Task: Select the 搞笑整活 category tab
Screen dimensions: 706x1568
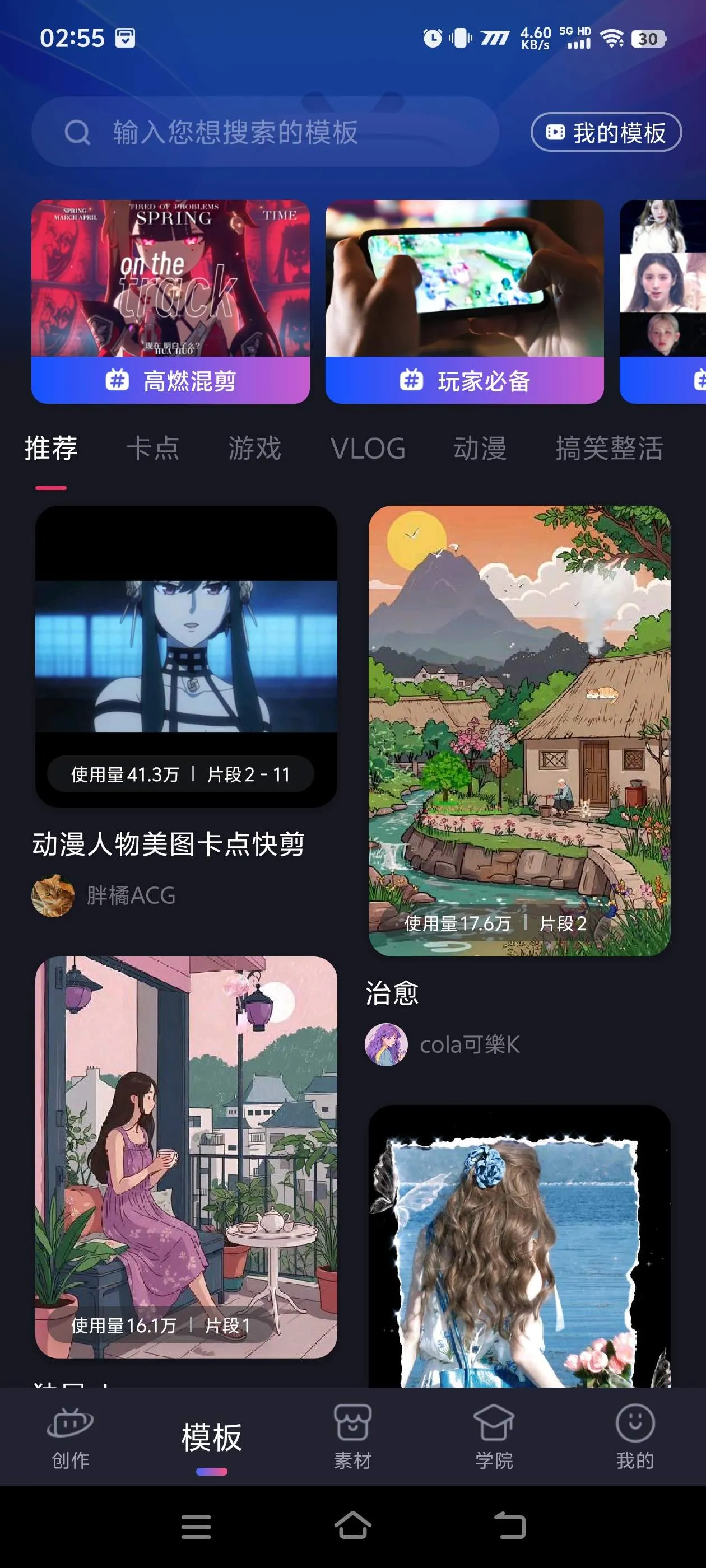Action: [610, 449]
